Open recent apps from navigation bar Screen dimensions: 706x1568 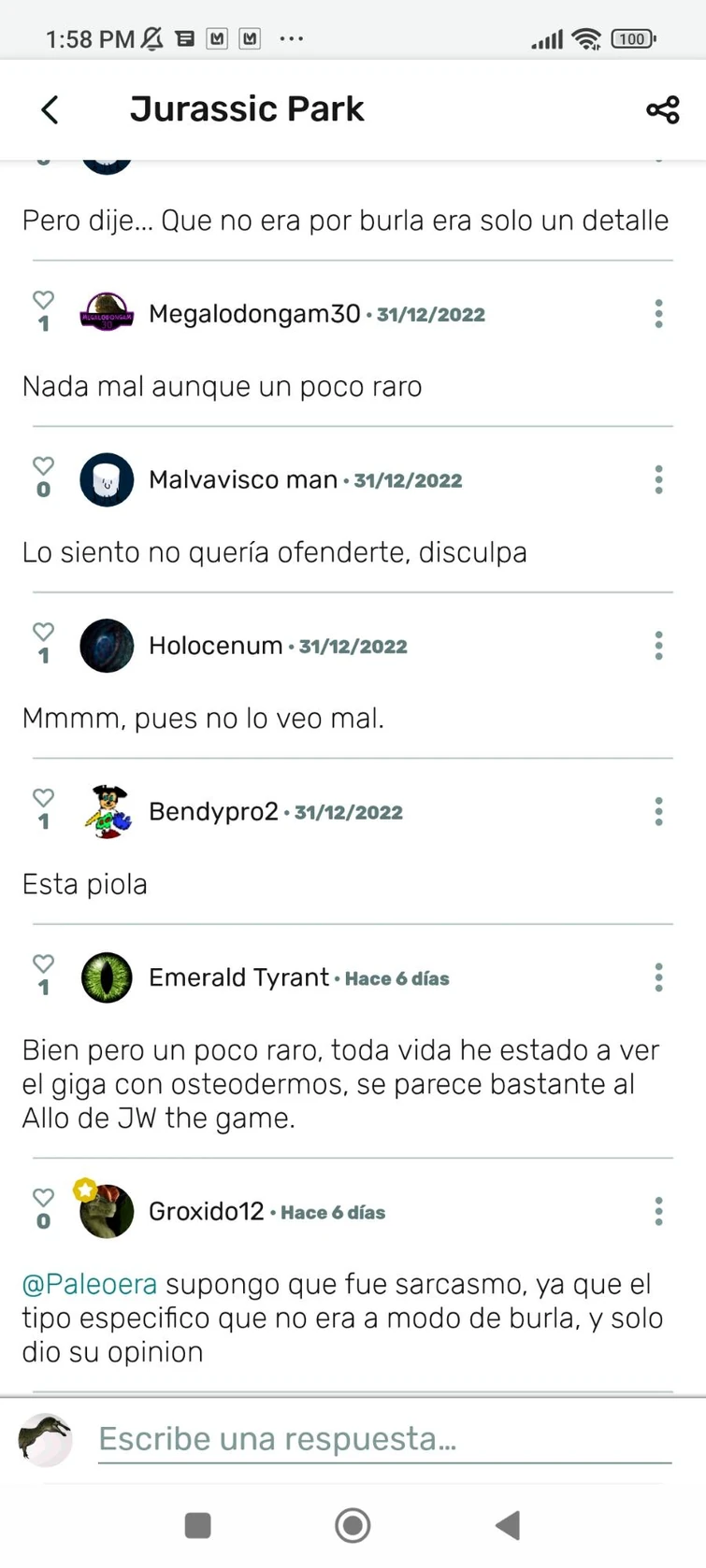tap(197, 1525)
